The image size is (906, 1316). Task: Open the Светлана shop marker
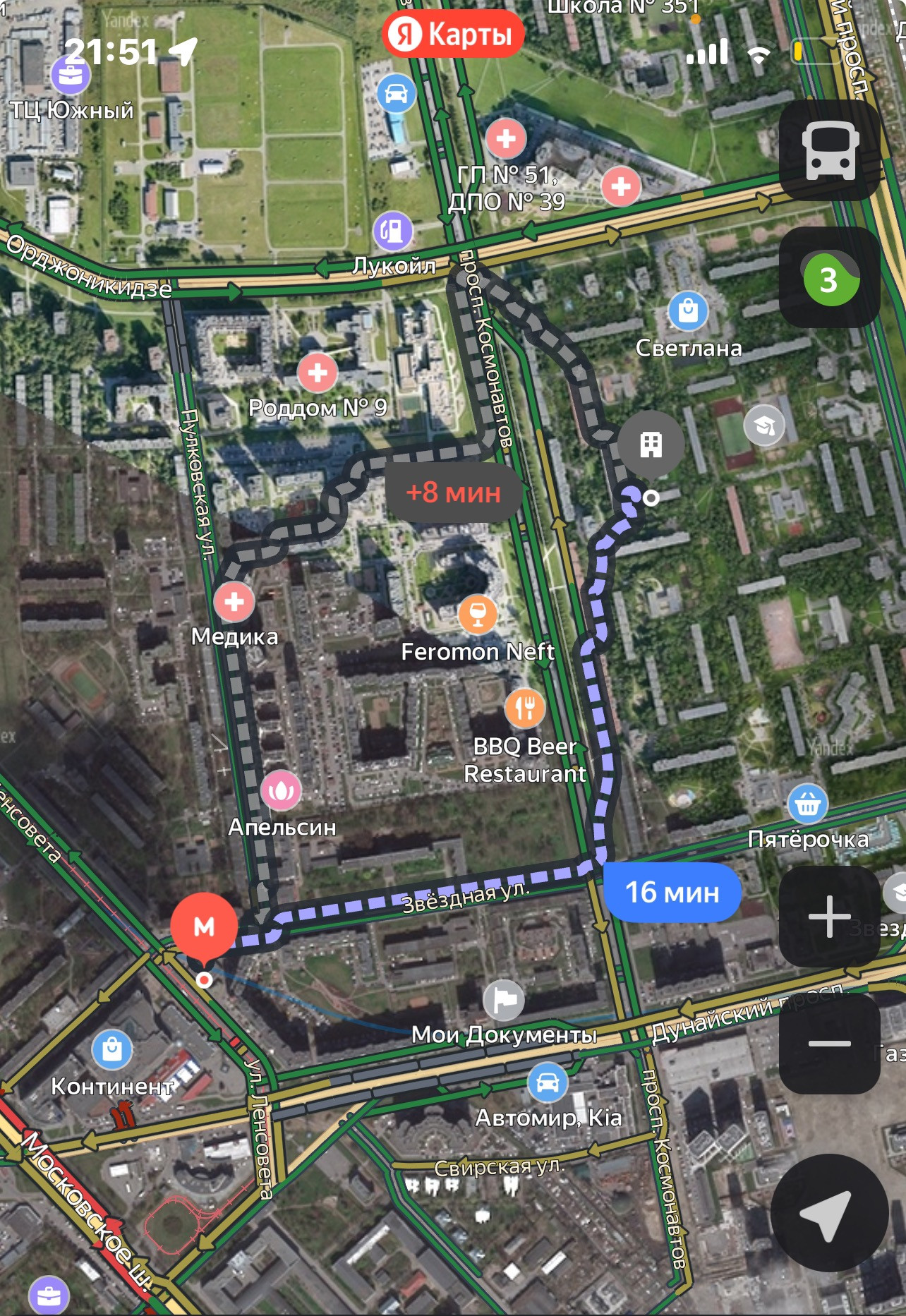tap(688, 311)
